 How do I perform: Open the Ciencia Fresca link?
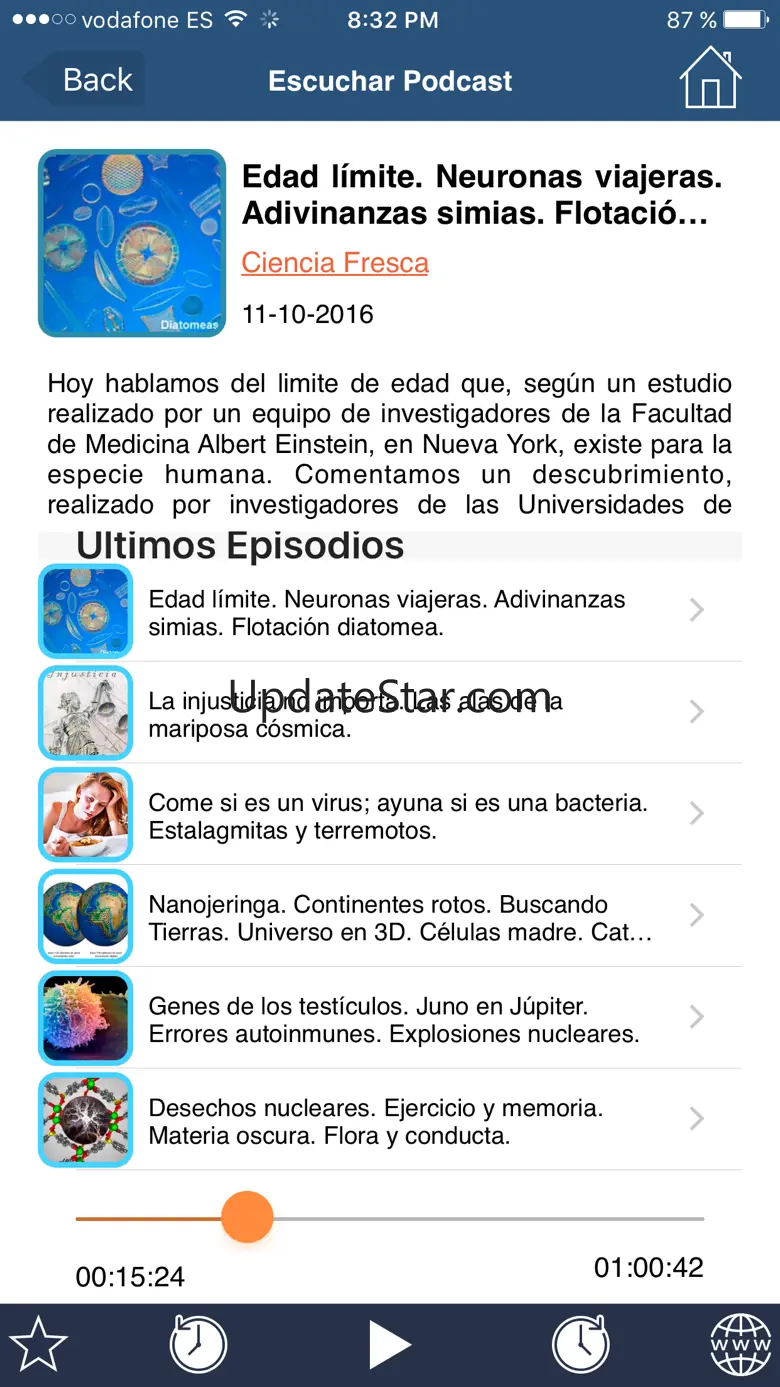pos(335,263)
